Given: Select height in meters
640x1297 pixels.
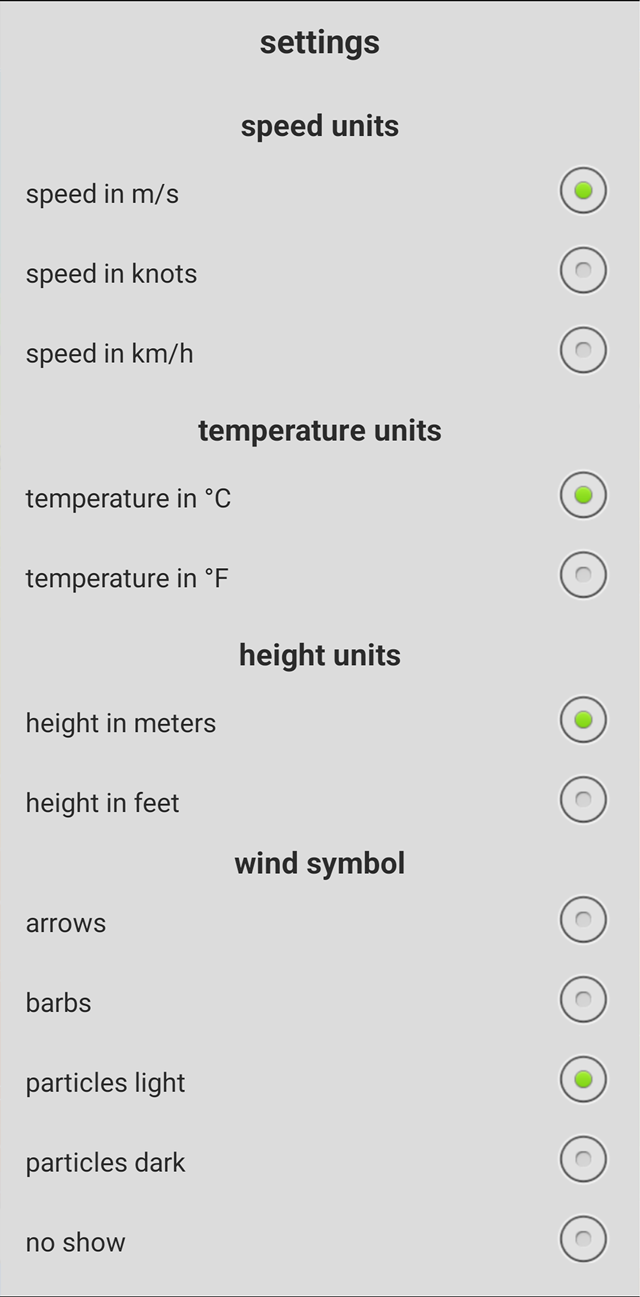Looking at the screenshot, I should click(583, 720).
